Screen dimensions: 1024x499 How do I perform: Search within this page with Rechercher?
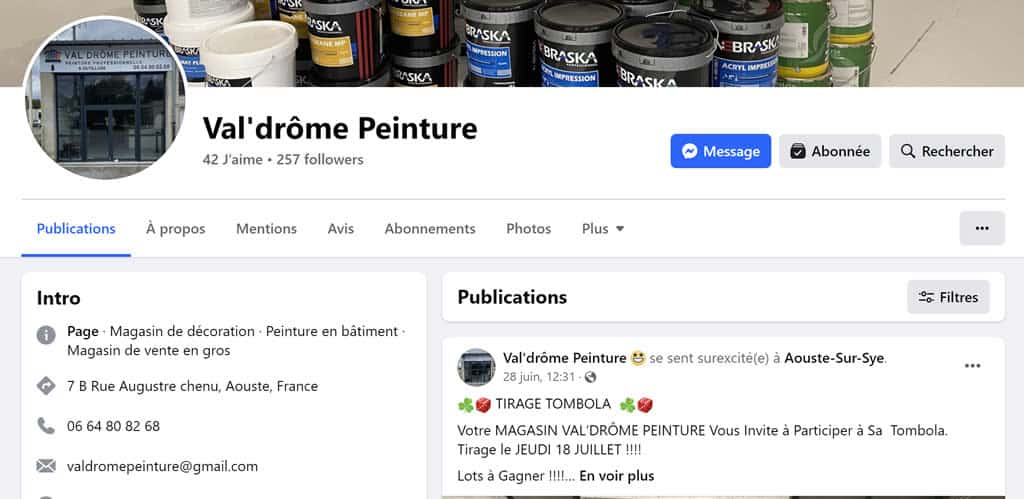point(946,151)
